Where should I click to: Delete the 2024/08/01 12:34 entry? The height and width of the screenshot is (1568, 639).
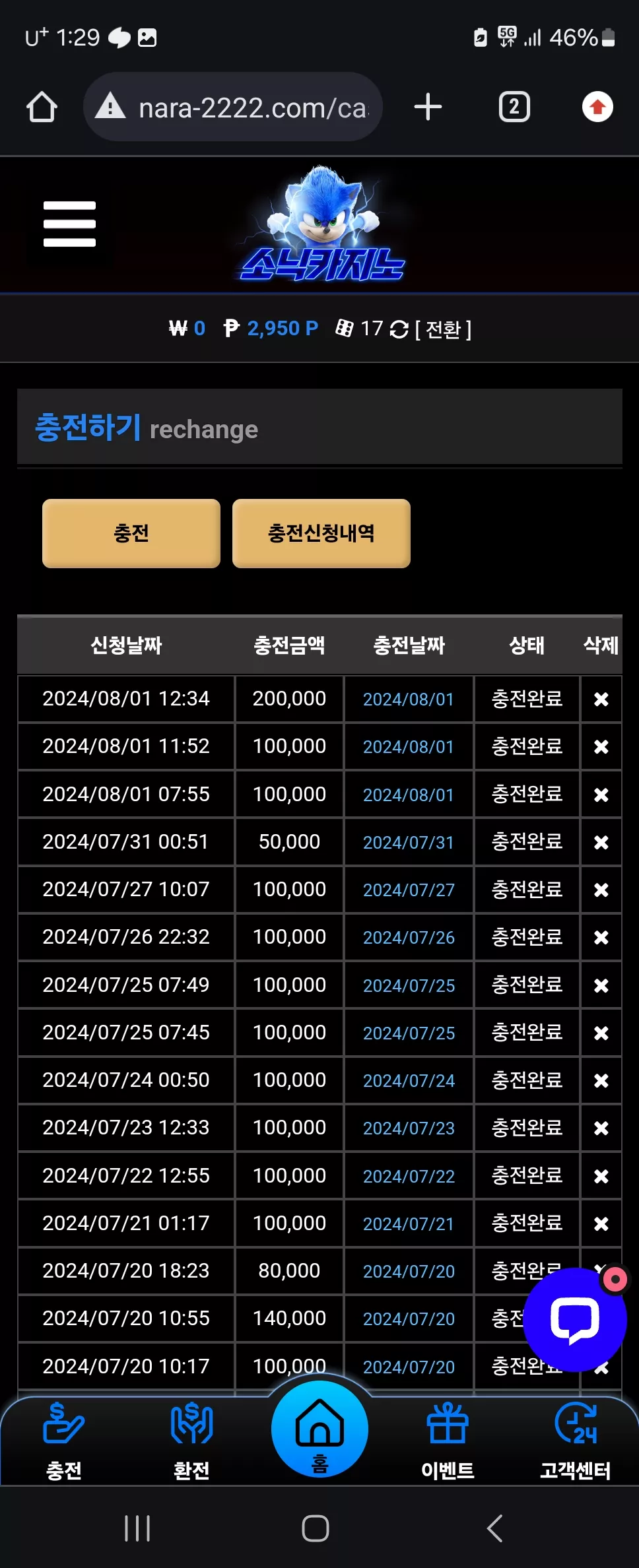click(601, 699)
